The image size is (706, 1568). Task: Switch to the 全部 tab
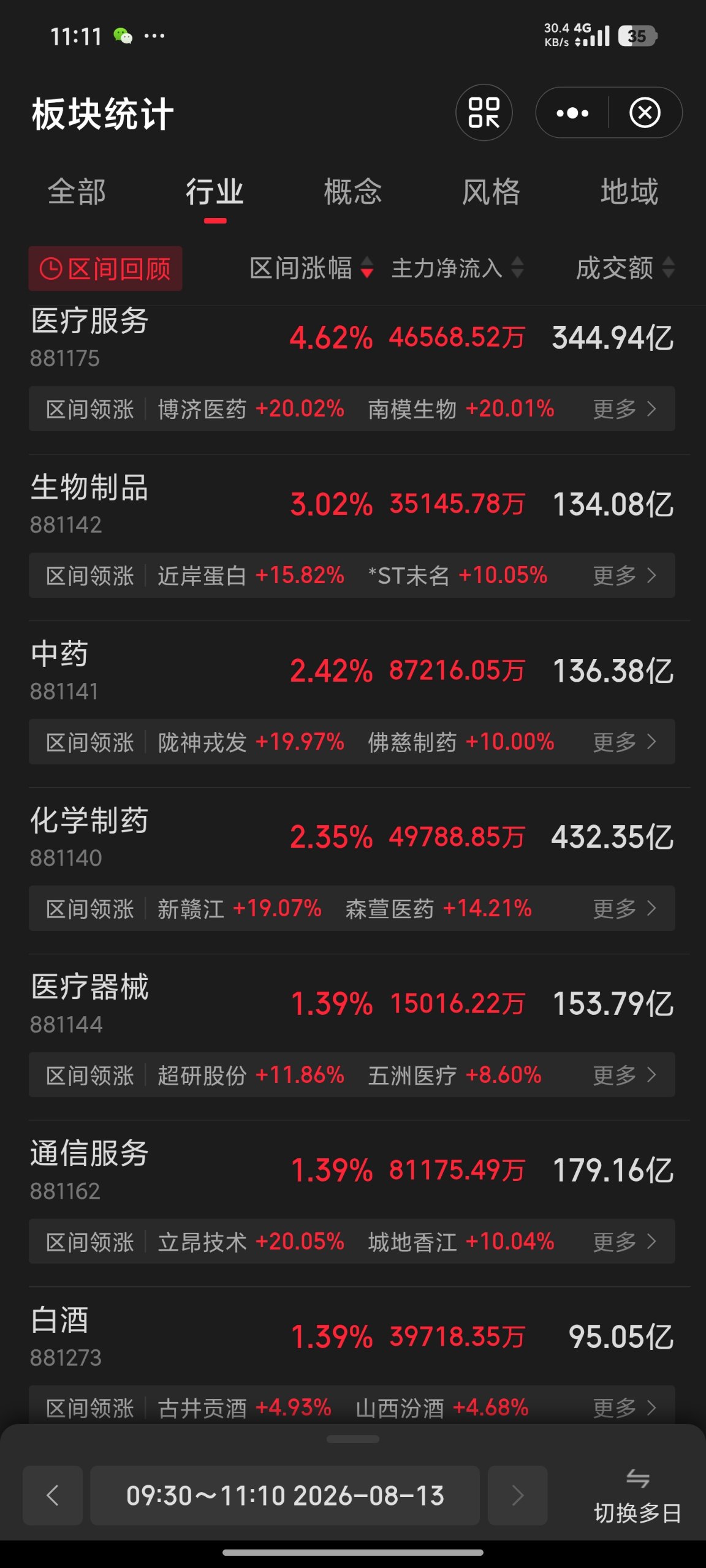[x=77, y=192]
